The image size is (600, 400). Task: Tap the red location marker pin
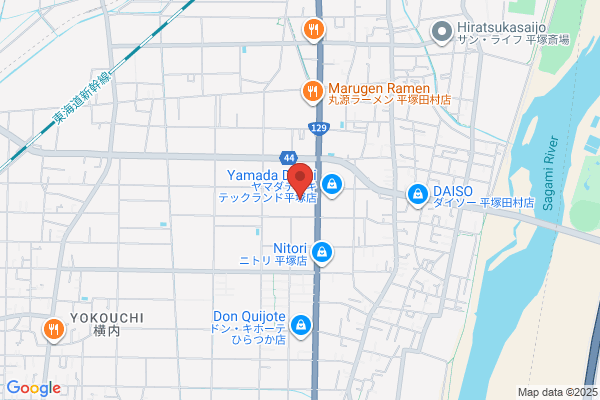(x=300, y=179)
